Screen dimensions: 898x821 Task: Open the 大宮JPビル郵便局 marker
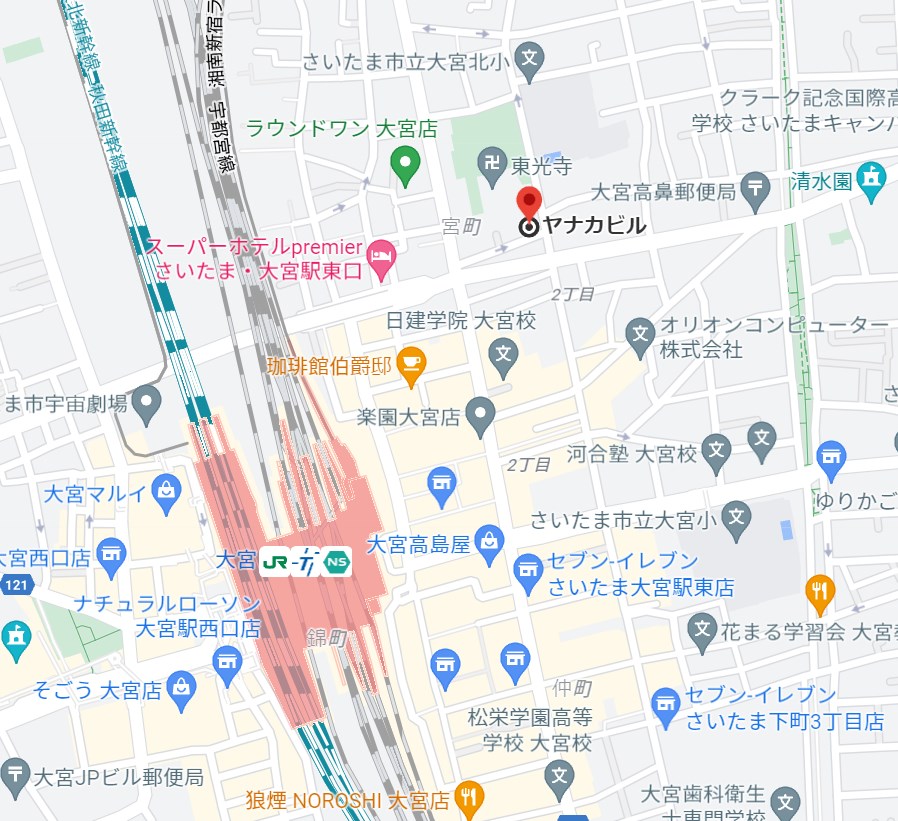pyautogui.click(x=15, y=774)
